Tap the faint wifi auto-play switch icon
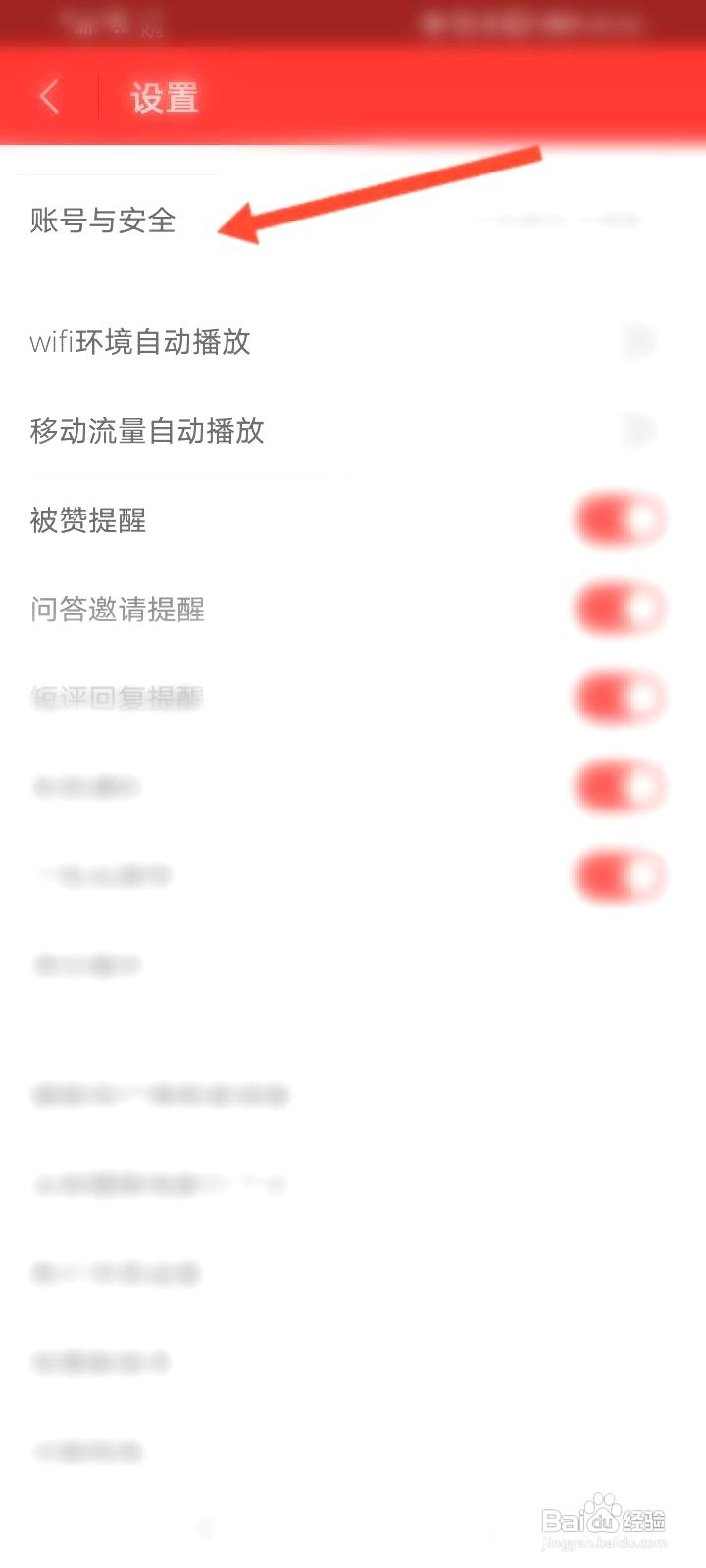The image size is (706, 1568). (639, 342)
